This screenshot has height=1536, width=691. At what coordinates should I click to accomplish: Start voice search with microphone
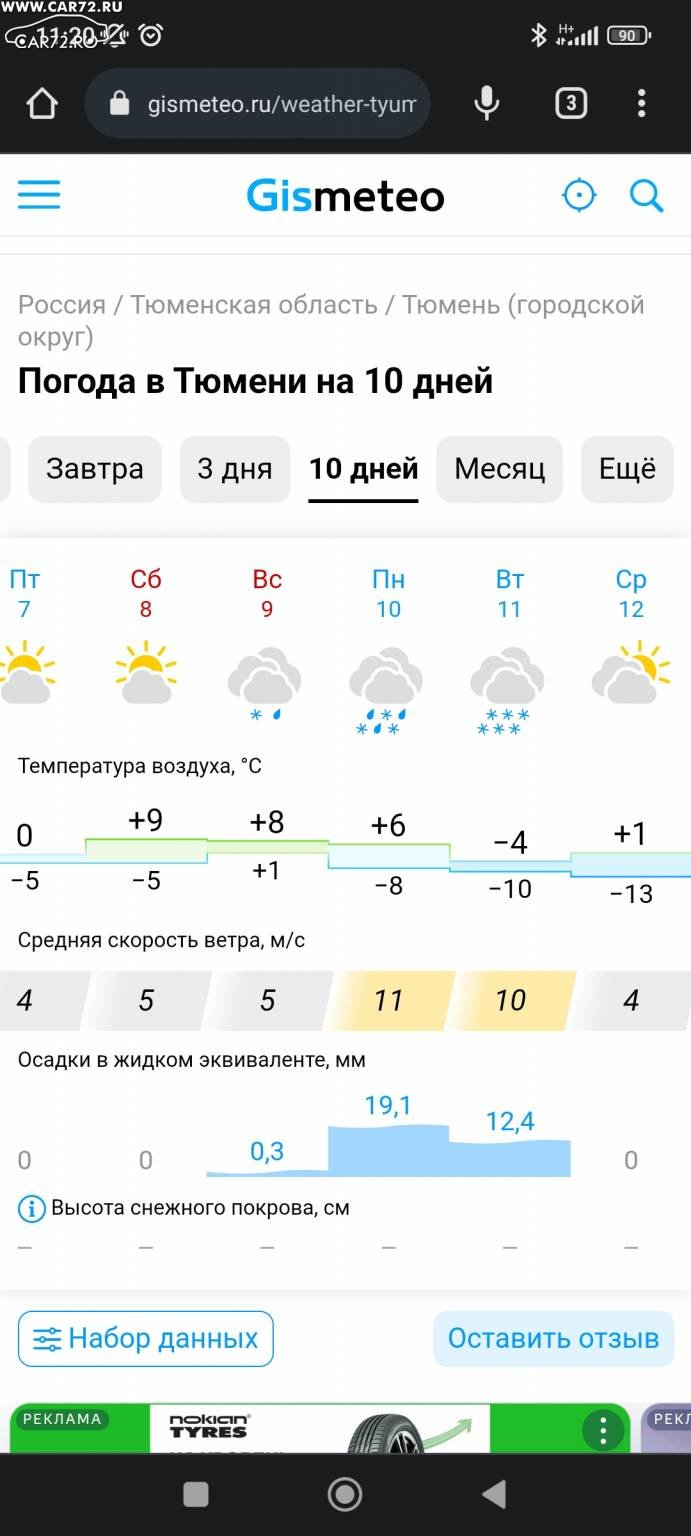click(x=487, y=103)
